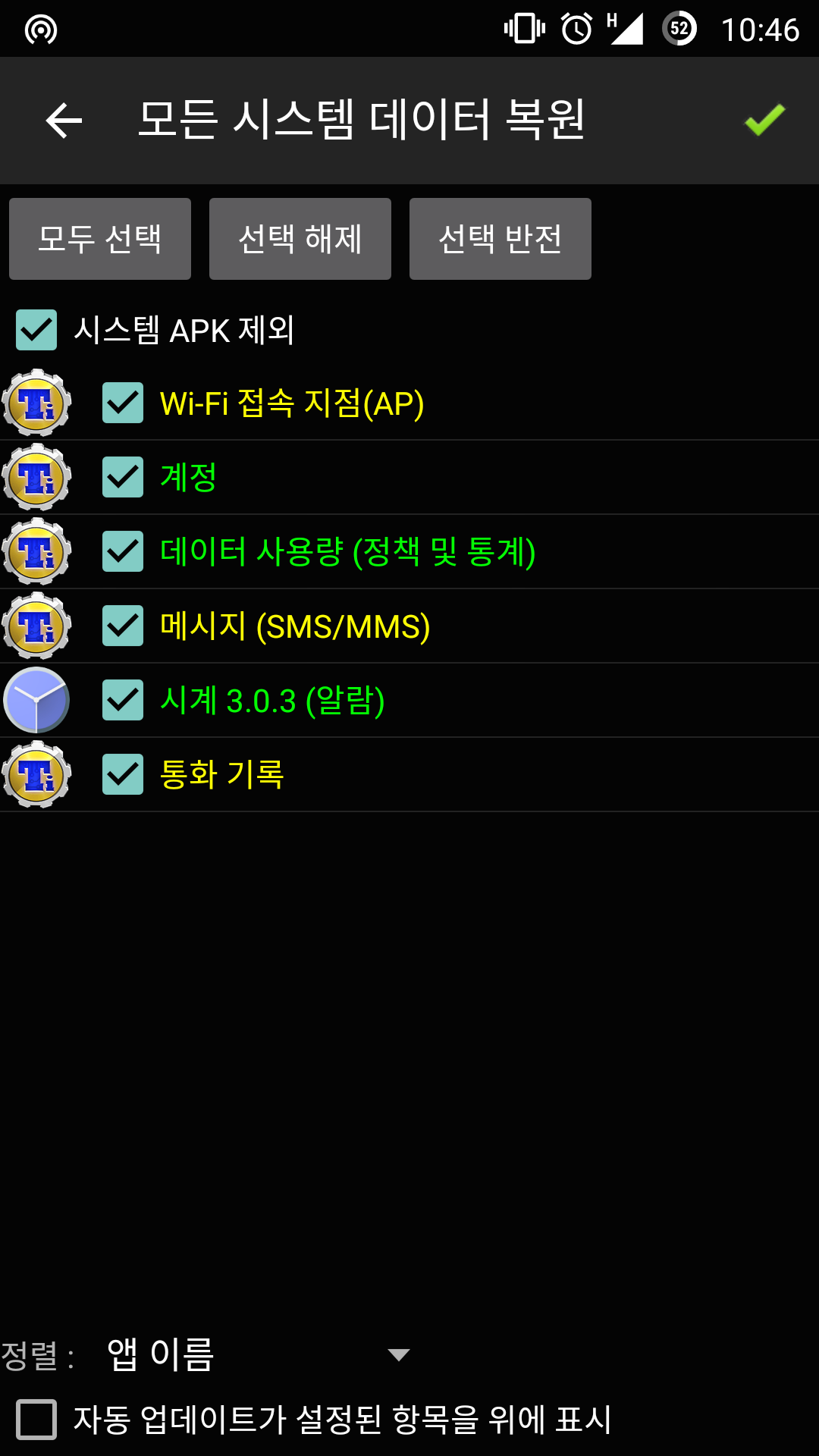Confirm restore with the green checkmark
Image resolution: width=819 pixels, height=1456 pixels.
764,121
